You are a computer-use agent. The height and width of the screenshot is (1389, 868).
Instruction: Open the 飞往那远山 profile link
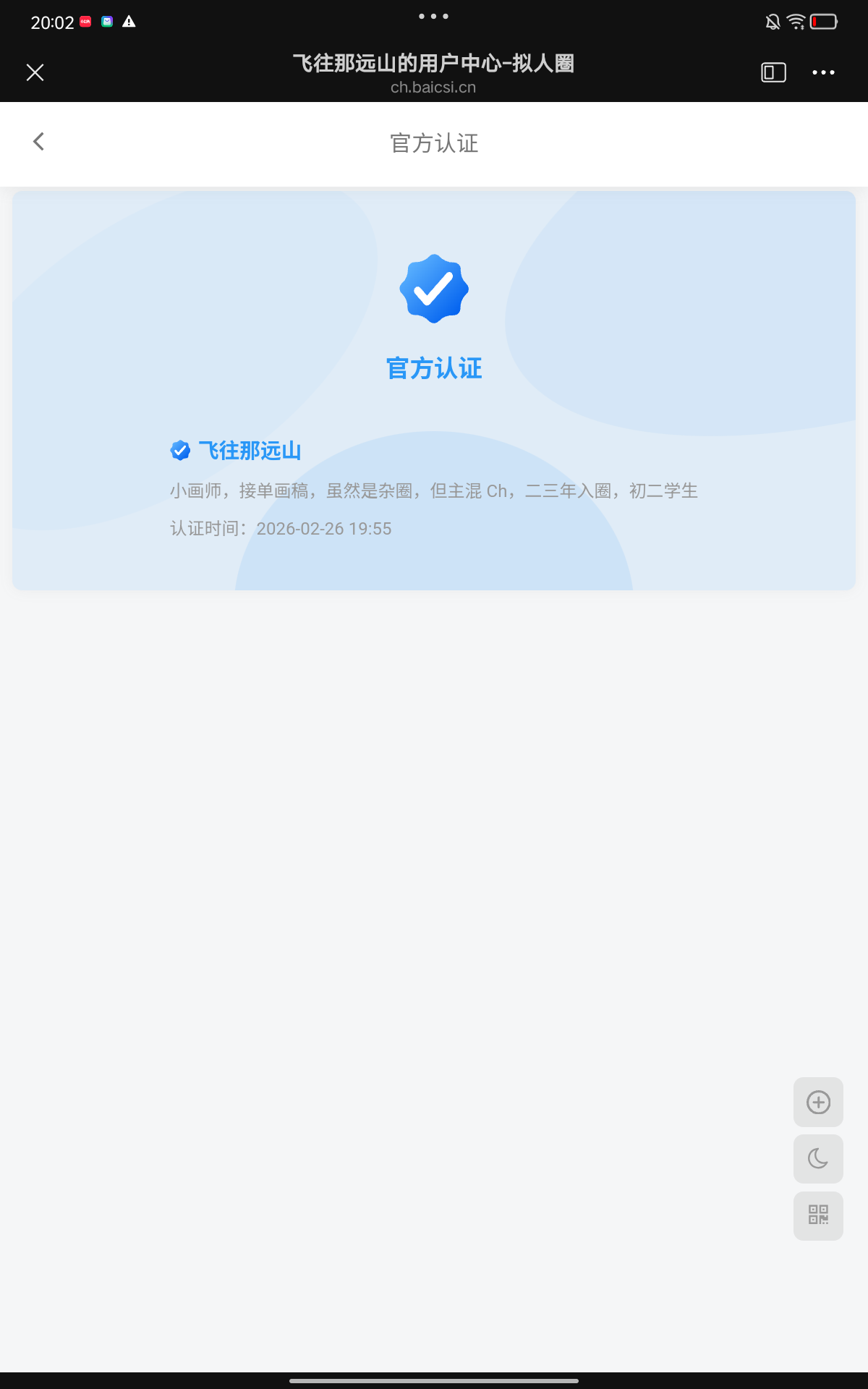(251, 450)
